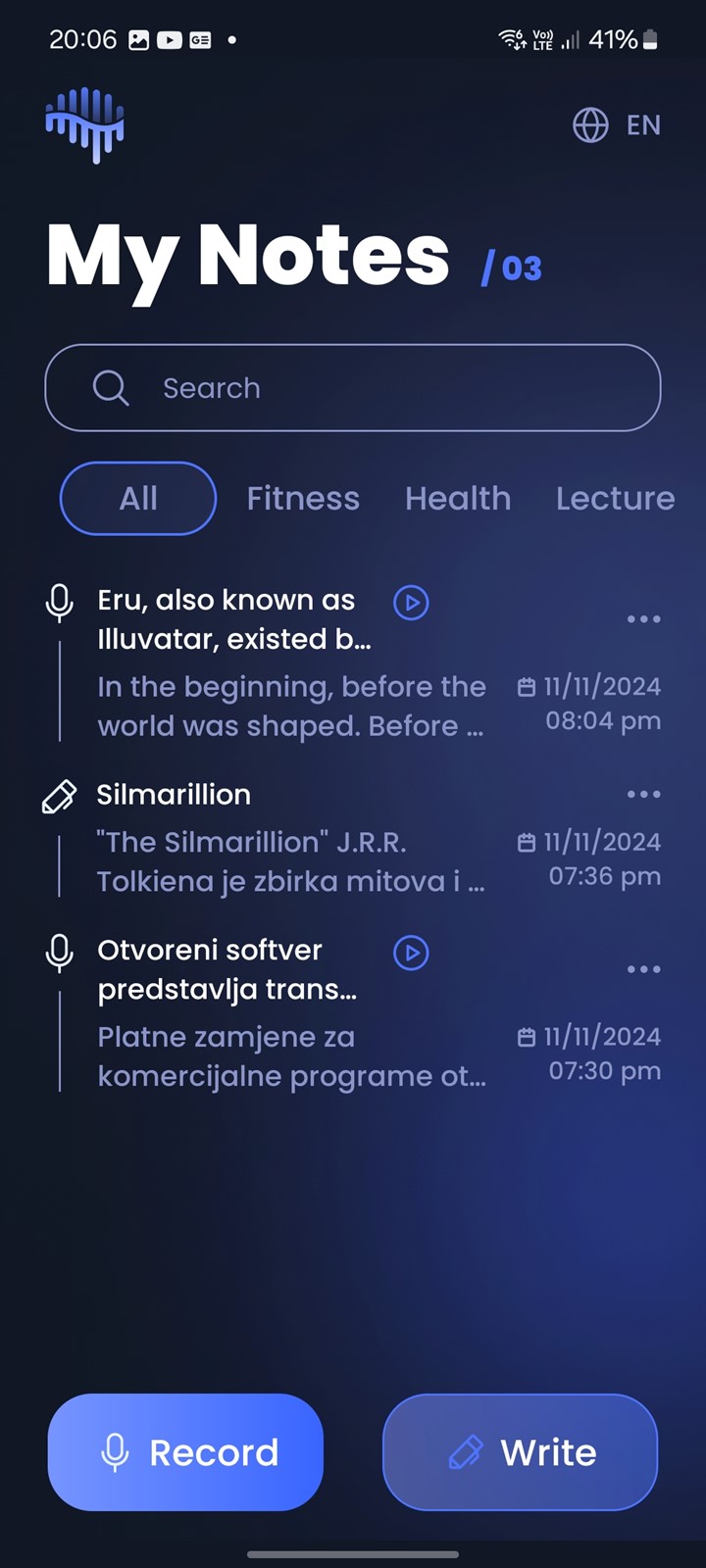Switch to the Fitness category
Viewport: 706px width, 1568px height.
[303, 498]
